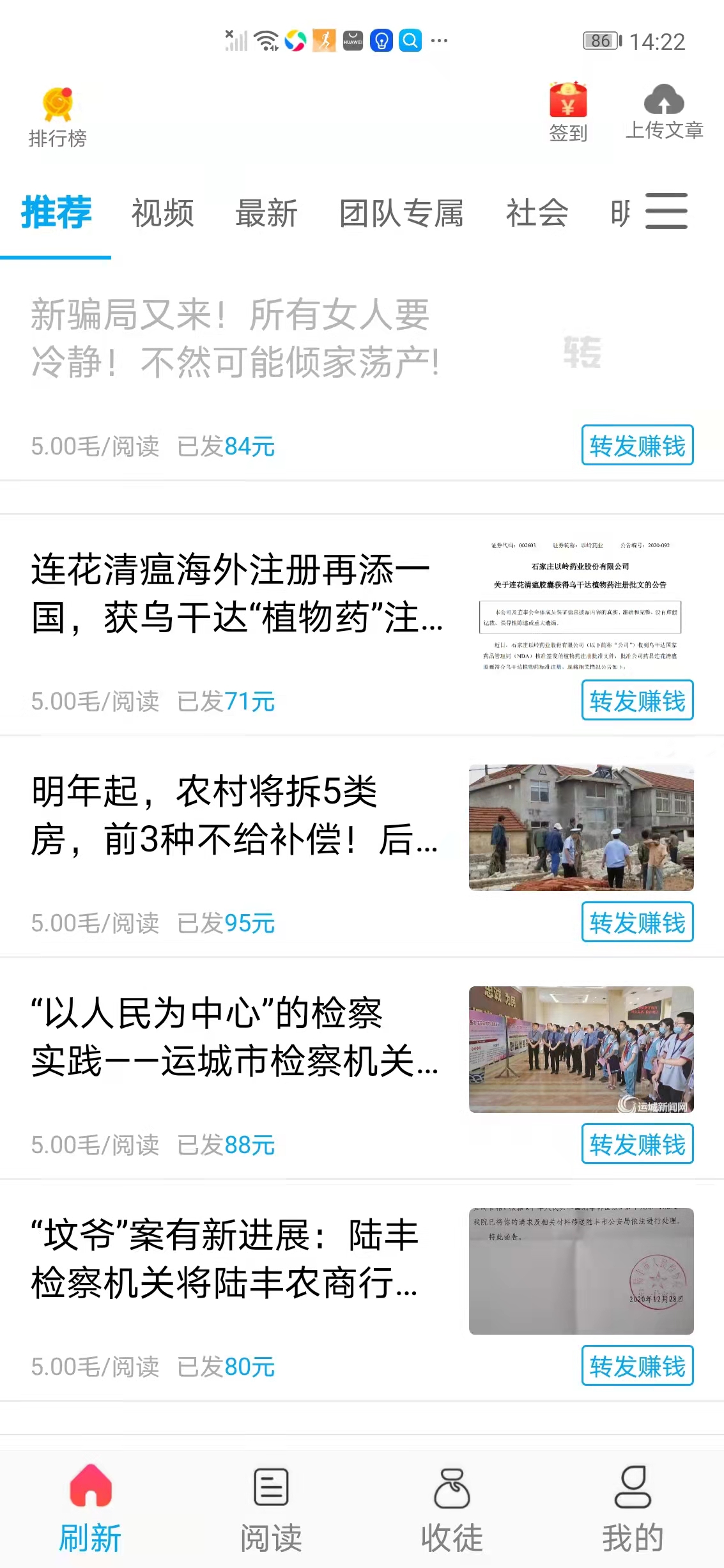Tap 转发赚钱 for the 运城市检察机关 article

(637, 1144)
